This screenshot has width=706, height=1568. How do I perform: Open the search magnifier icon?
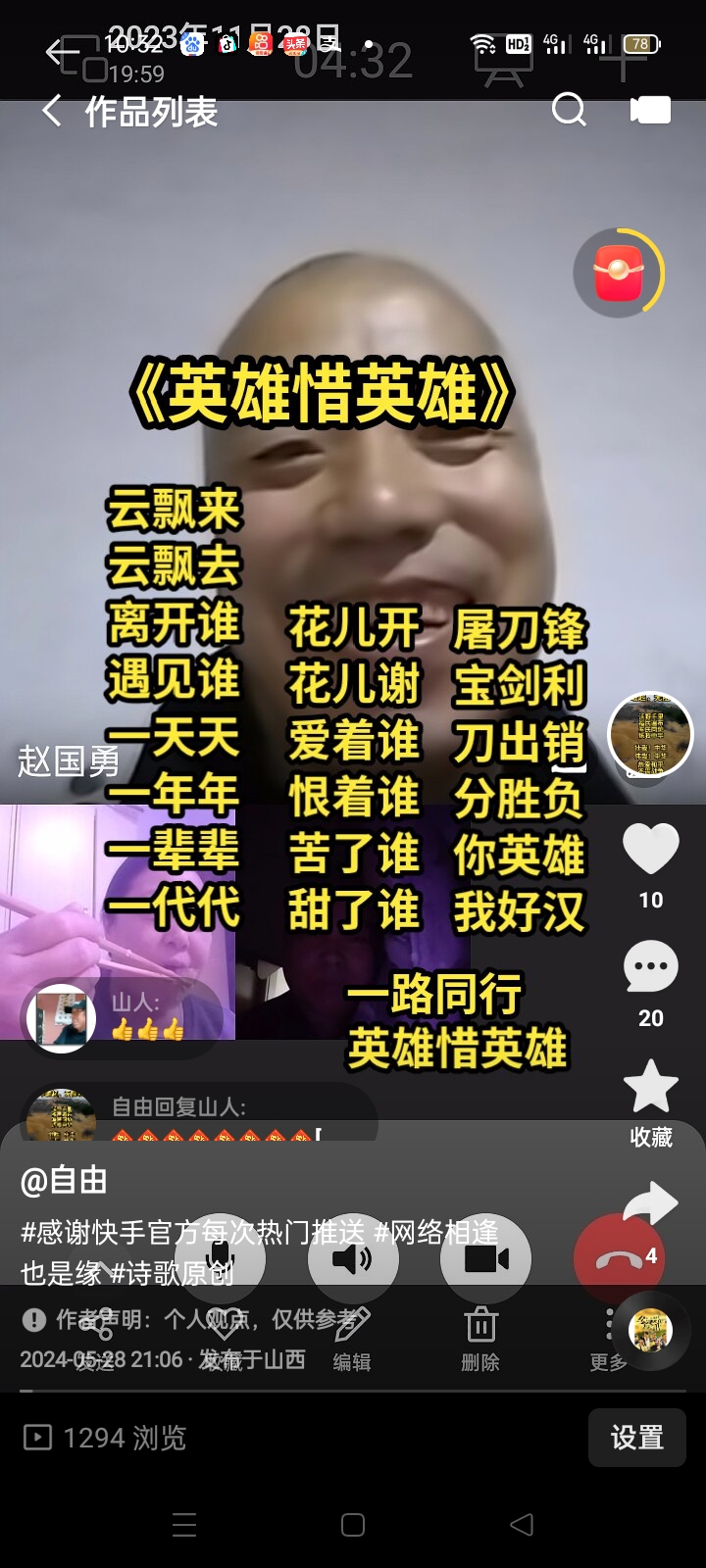tap(569, 110)
